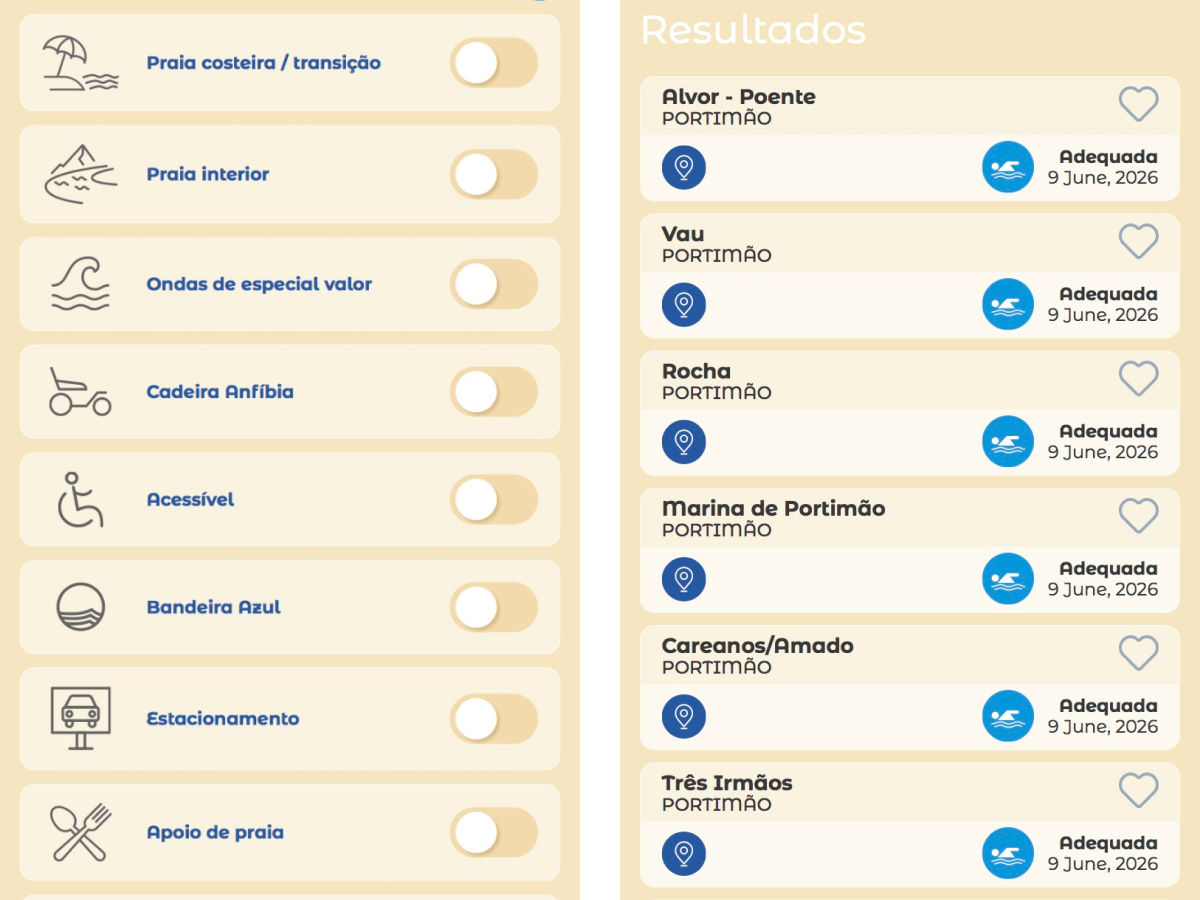Tap the heart on Rocha beach

(1138, 378)
